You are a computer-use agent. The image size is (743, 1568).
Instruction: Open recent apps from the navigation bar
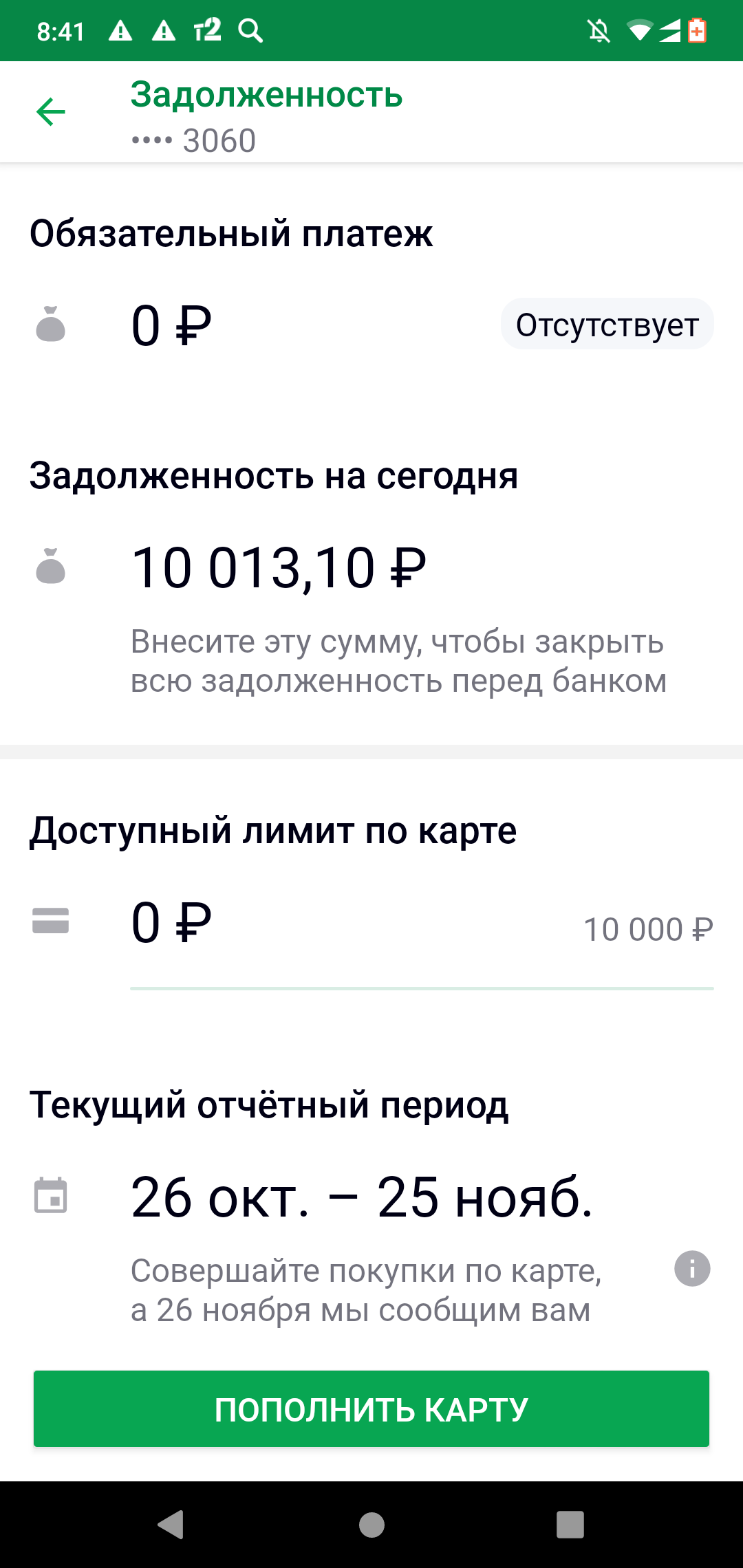click(570, 1525)
